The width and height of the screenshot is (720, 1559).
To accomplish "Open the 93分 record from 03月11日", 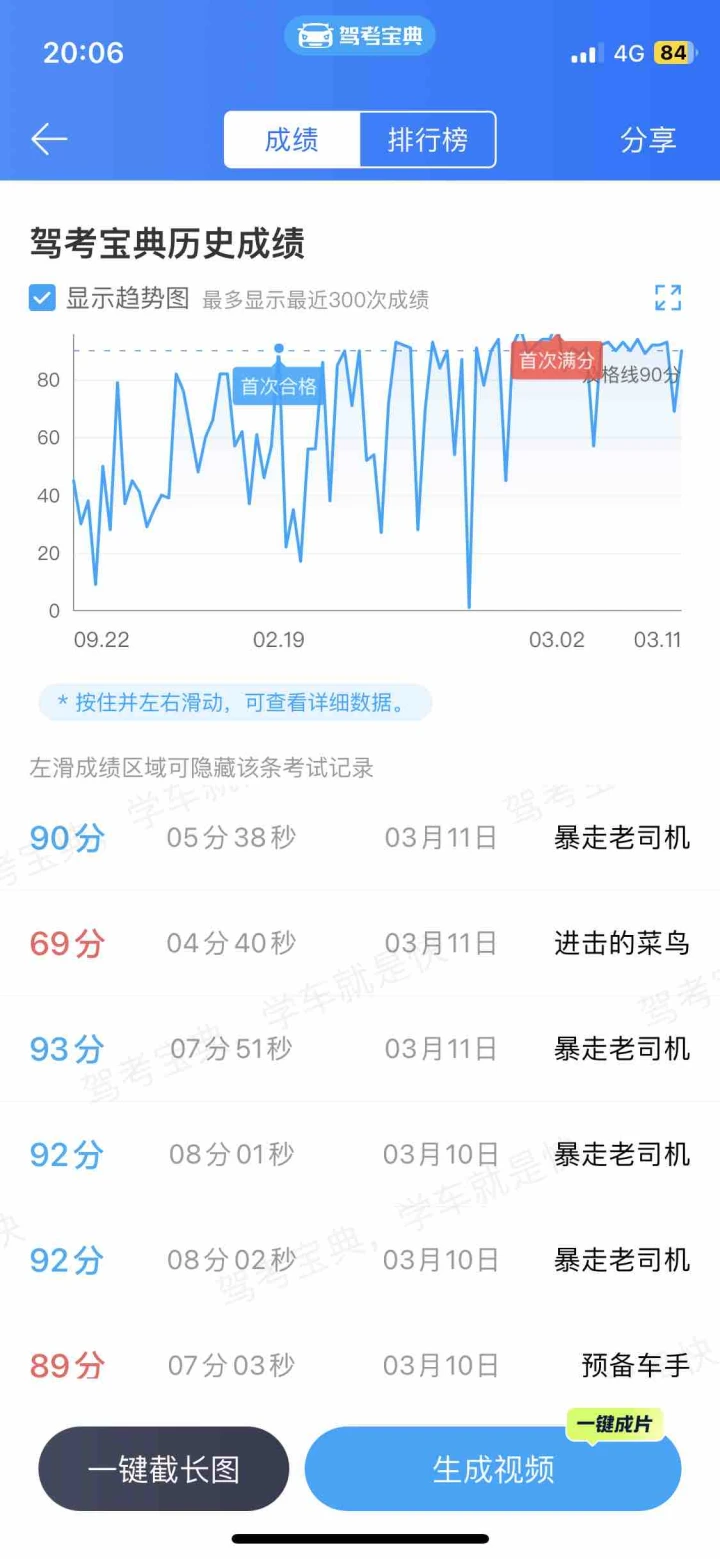I will [x=360, y=1049].
